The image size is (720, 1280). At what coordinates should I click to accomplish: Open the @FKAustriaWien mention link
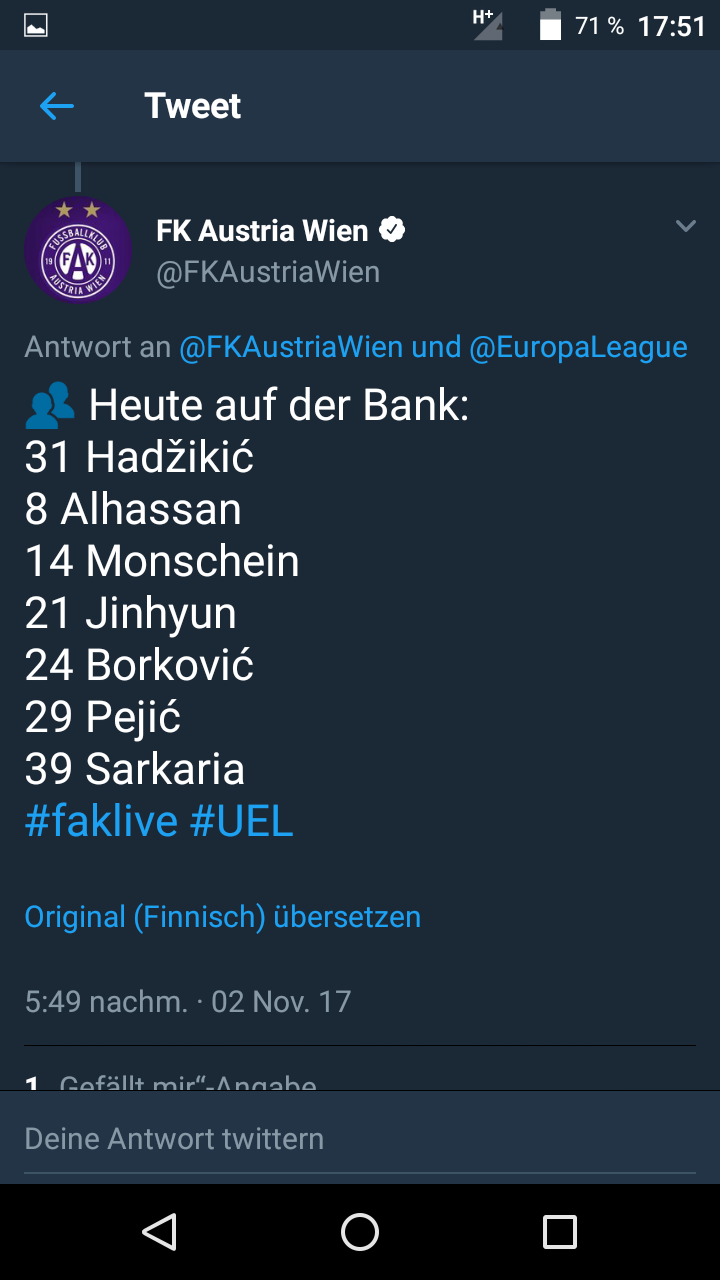[291, 347]
